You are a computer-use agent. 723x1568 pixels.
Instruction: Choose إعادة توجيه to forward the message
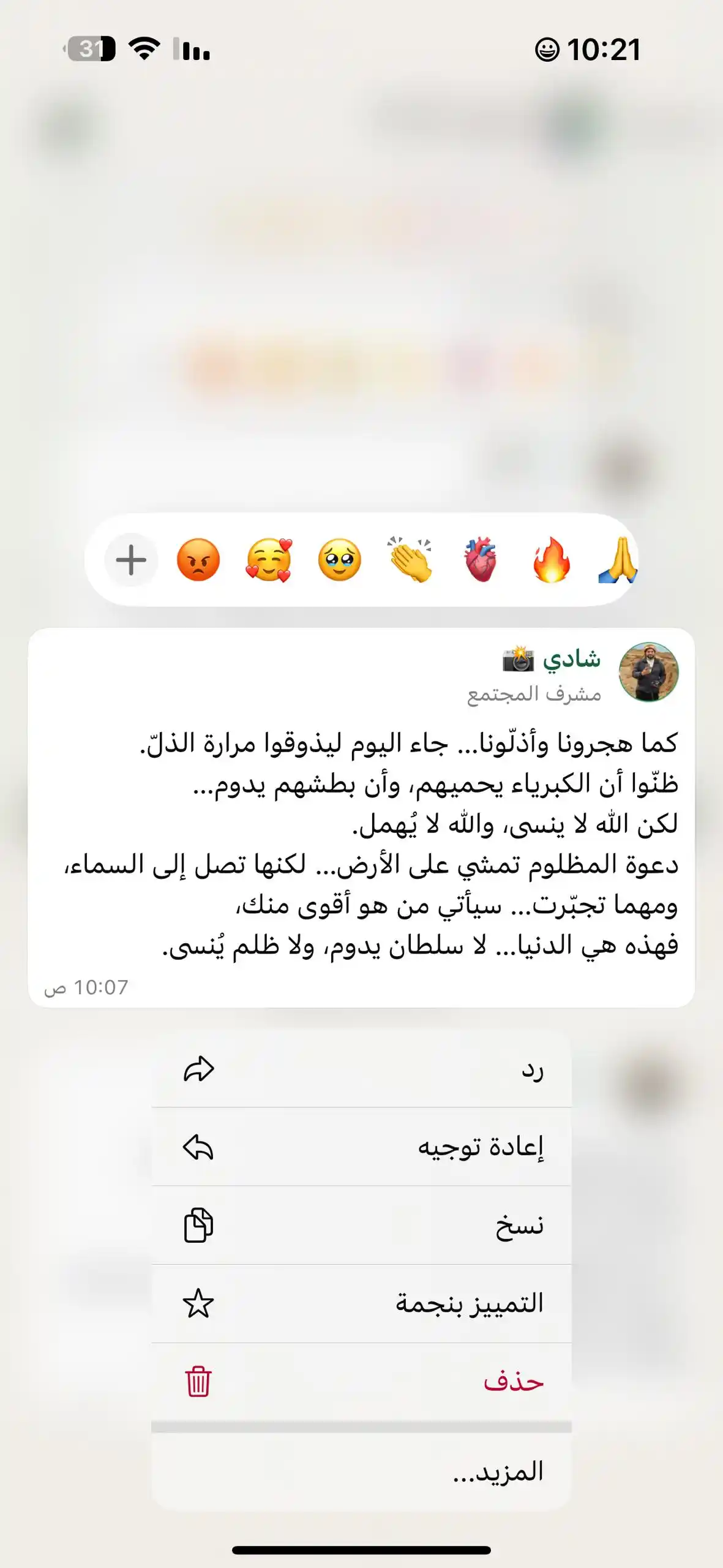(361, 1147)
